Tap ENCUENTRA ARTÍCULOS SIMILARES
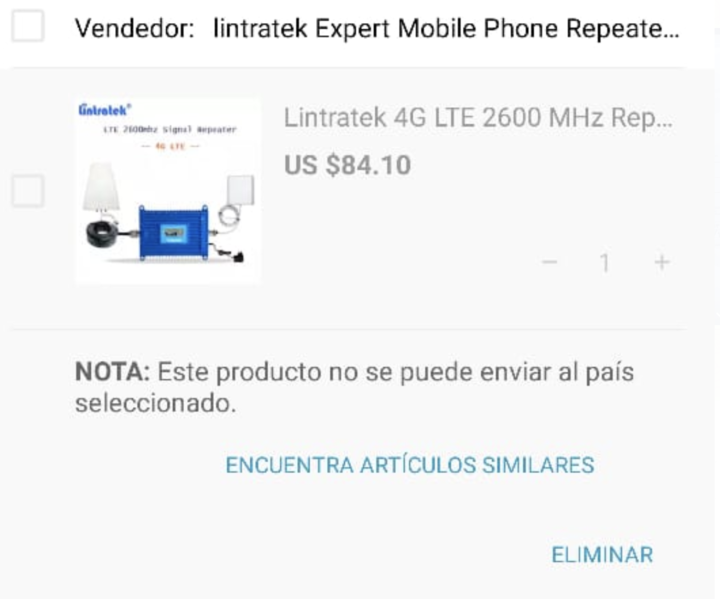 pos(409,465)
